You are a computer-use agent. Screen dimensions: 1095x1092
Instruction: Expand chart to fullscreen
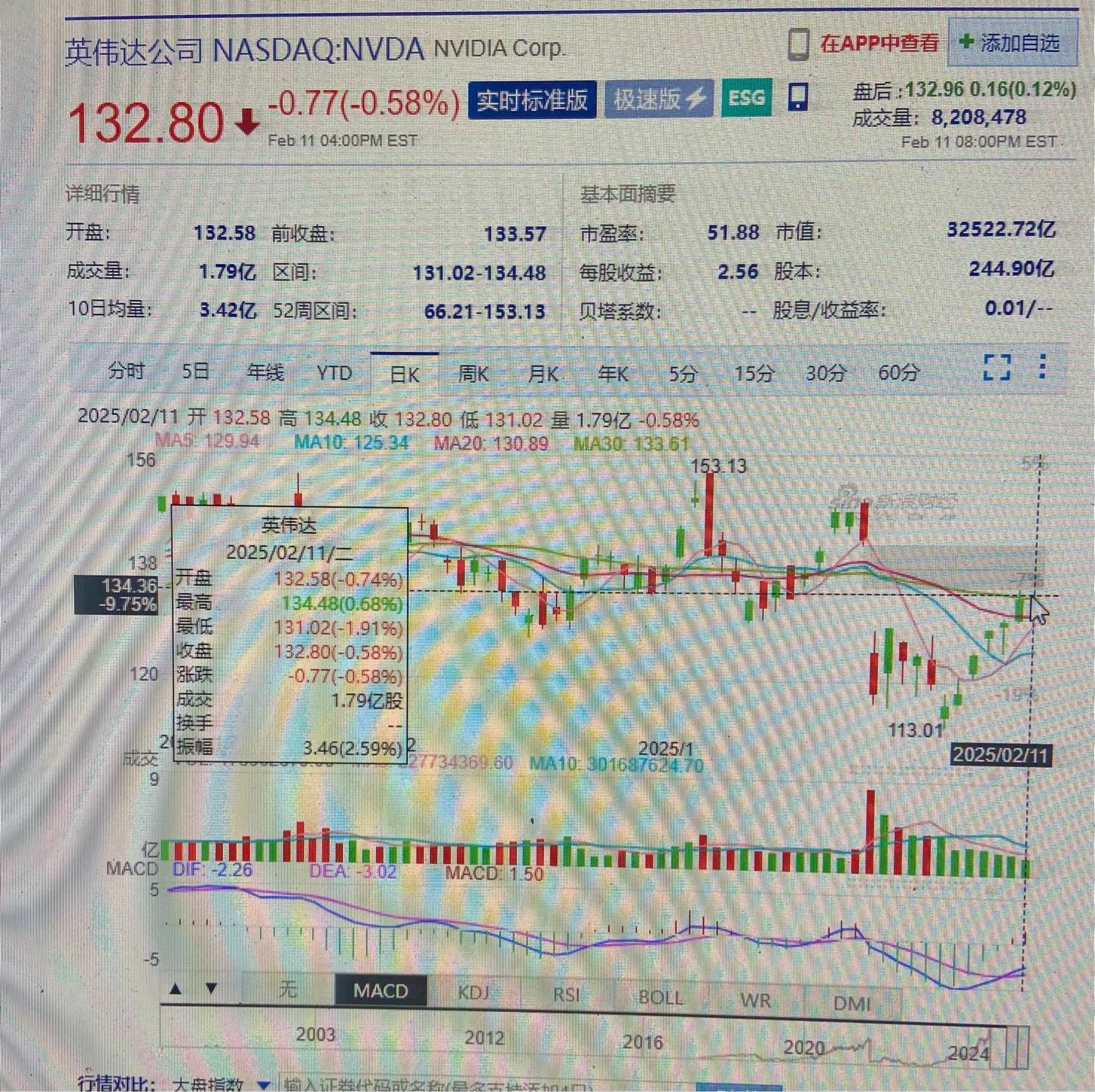[x=996, y=368]
